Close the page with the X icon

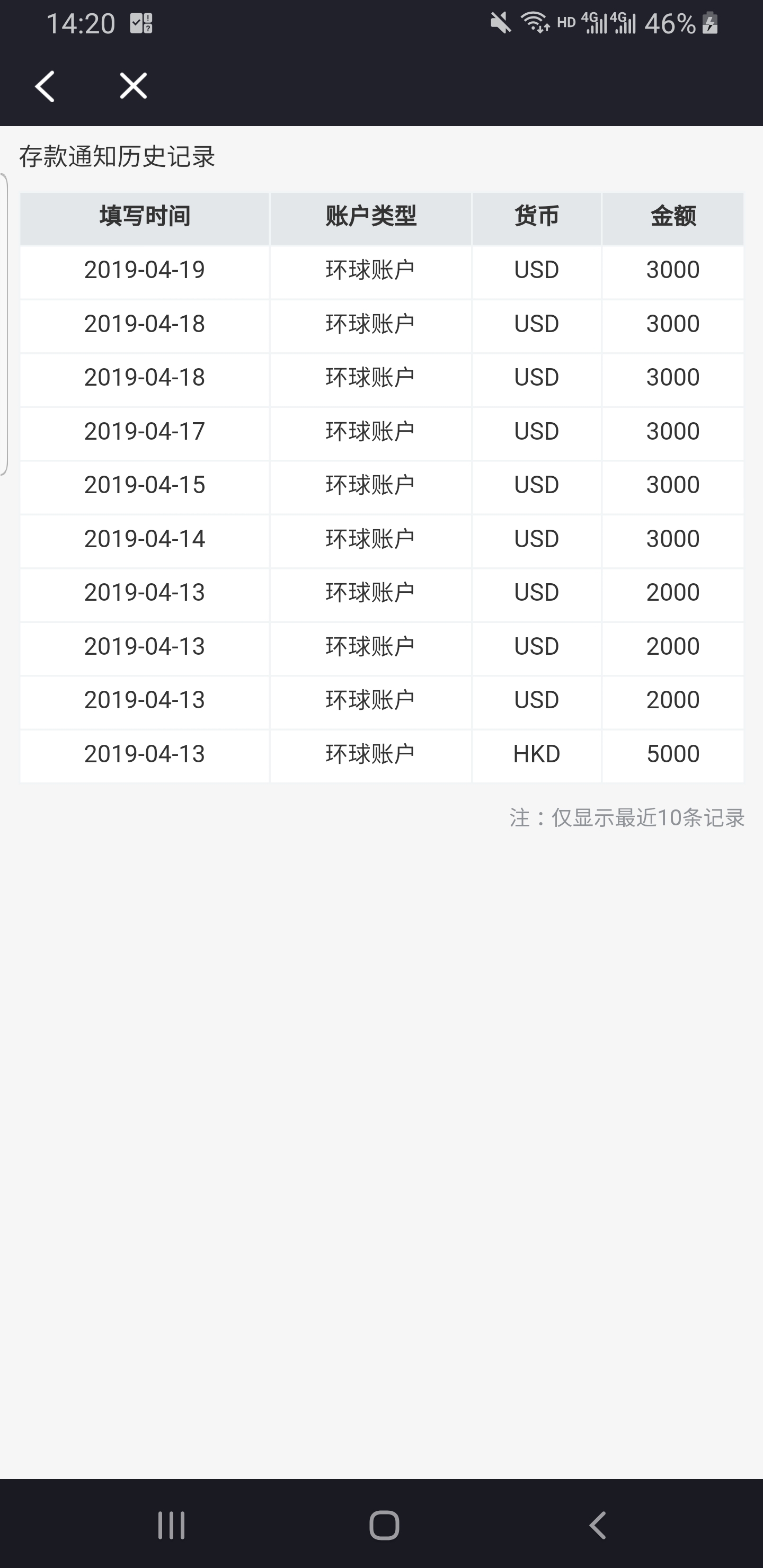134,85
